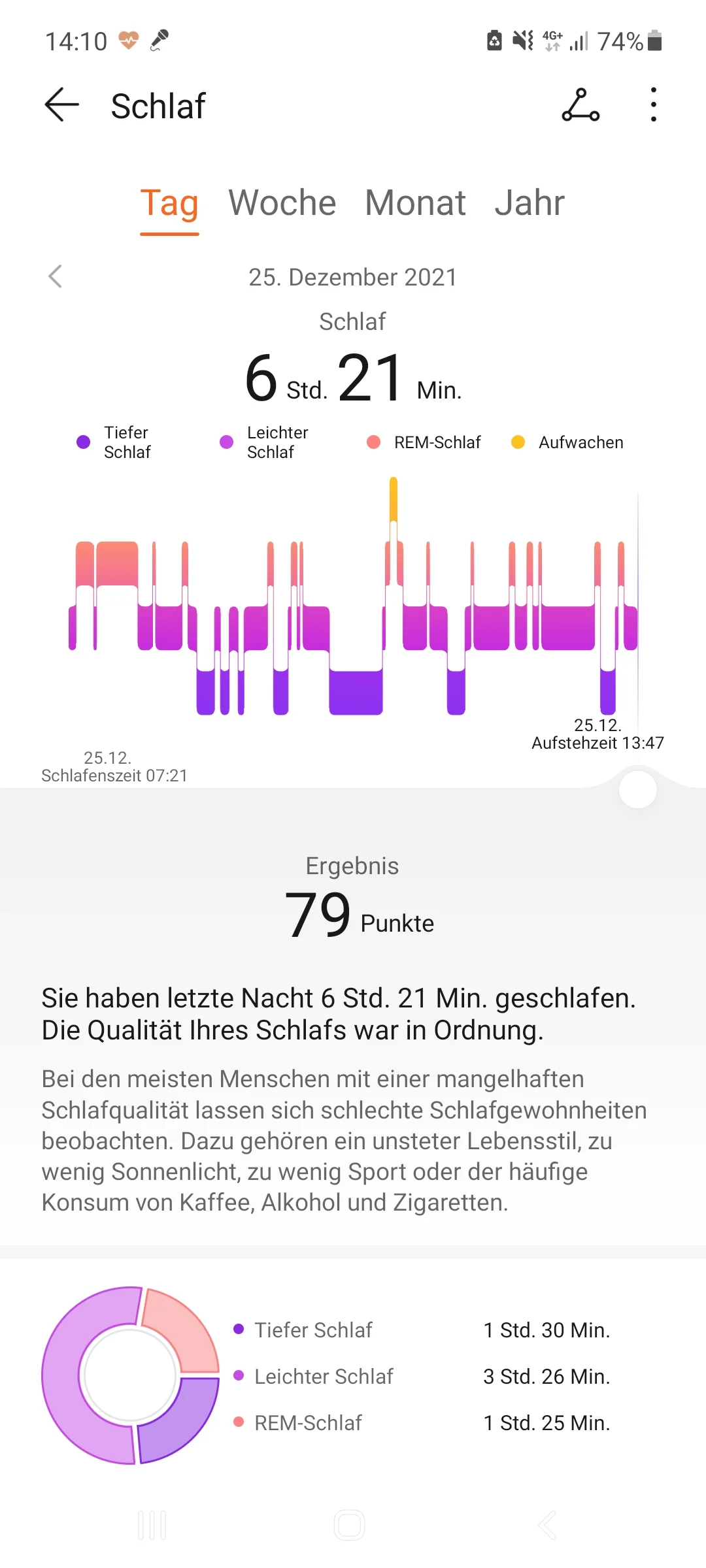Switch to the Jahr tab
Image resolution: width=706 pixels, height=1568 pixels.
(x=529, y=203)
